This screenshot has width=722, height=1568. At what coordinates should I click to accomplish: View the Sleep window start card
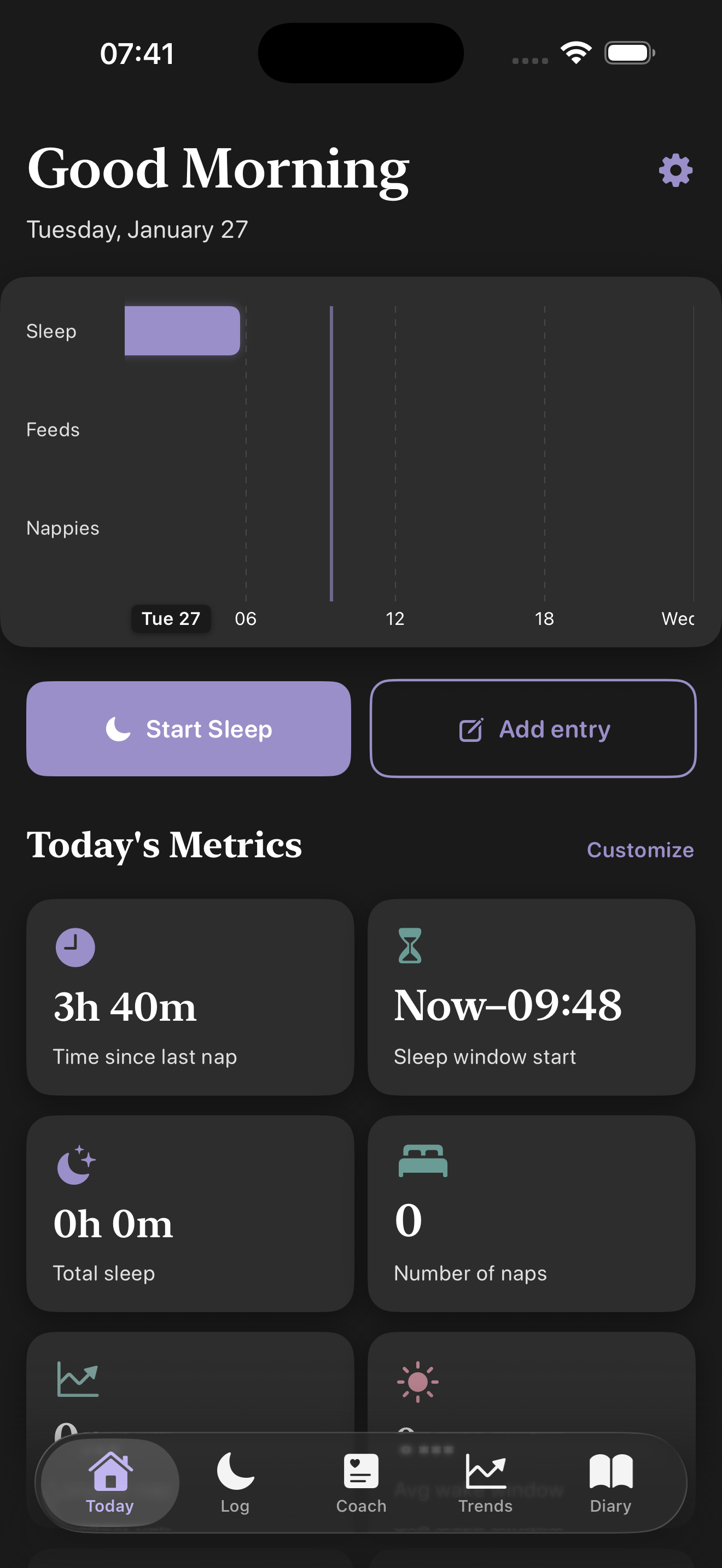(532, 997)
